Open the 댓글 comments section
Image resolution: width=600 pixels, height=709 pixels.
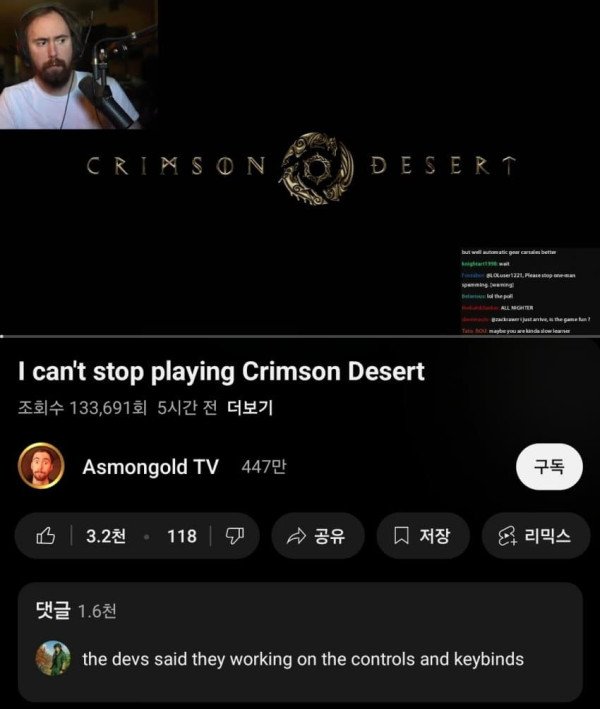tap(300, 640)
